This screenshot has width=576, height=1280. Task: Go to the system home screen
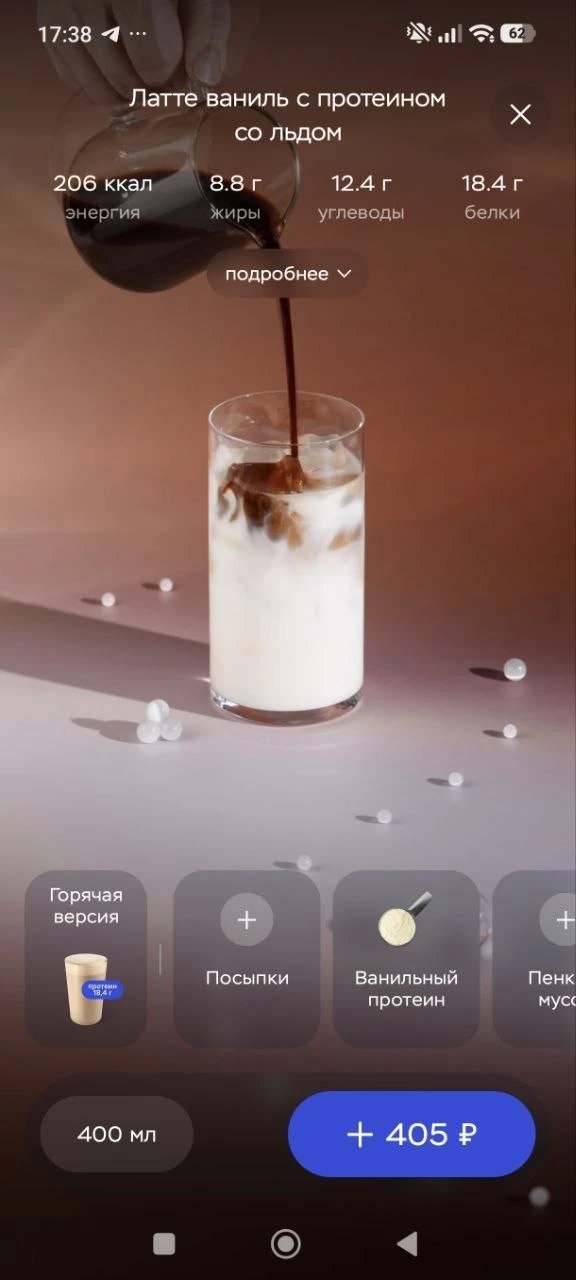286,1243
